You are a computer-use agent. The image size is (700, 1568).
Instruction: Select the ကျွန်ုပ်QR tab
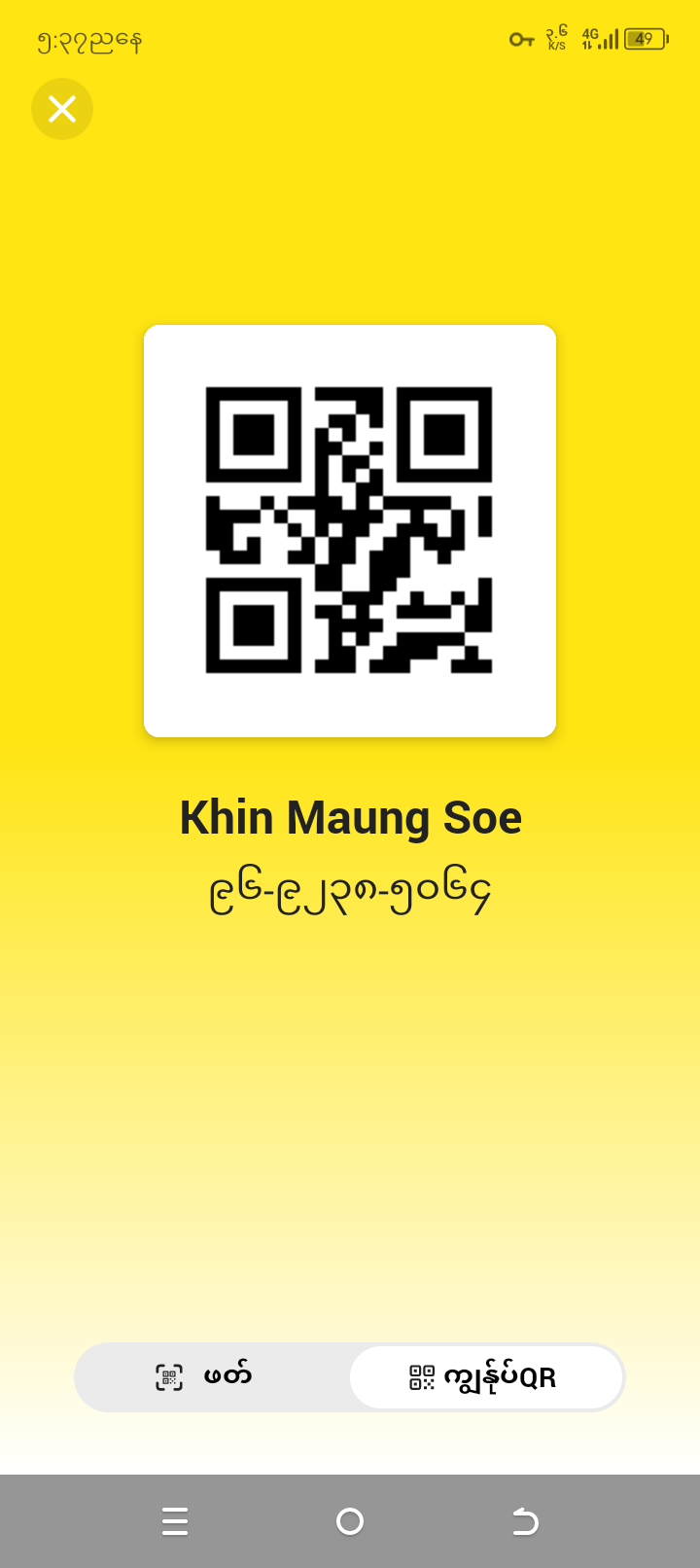click(485, 1377)
